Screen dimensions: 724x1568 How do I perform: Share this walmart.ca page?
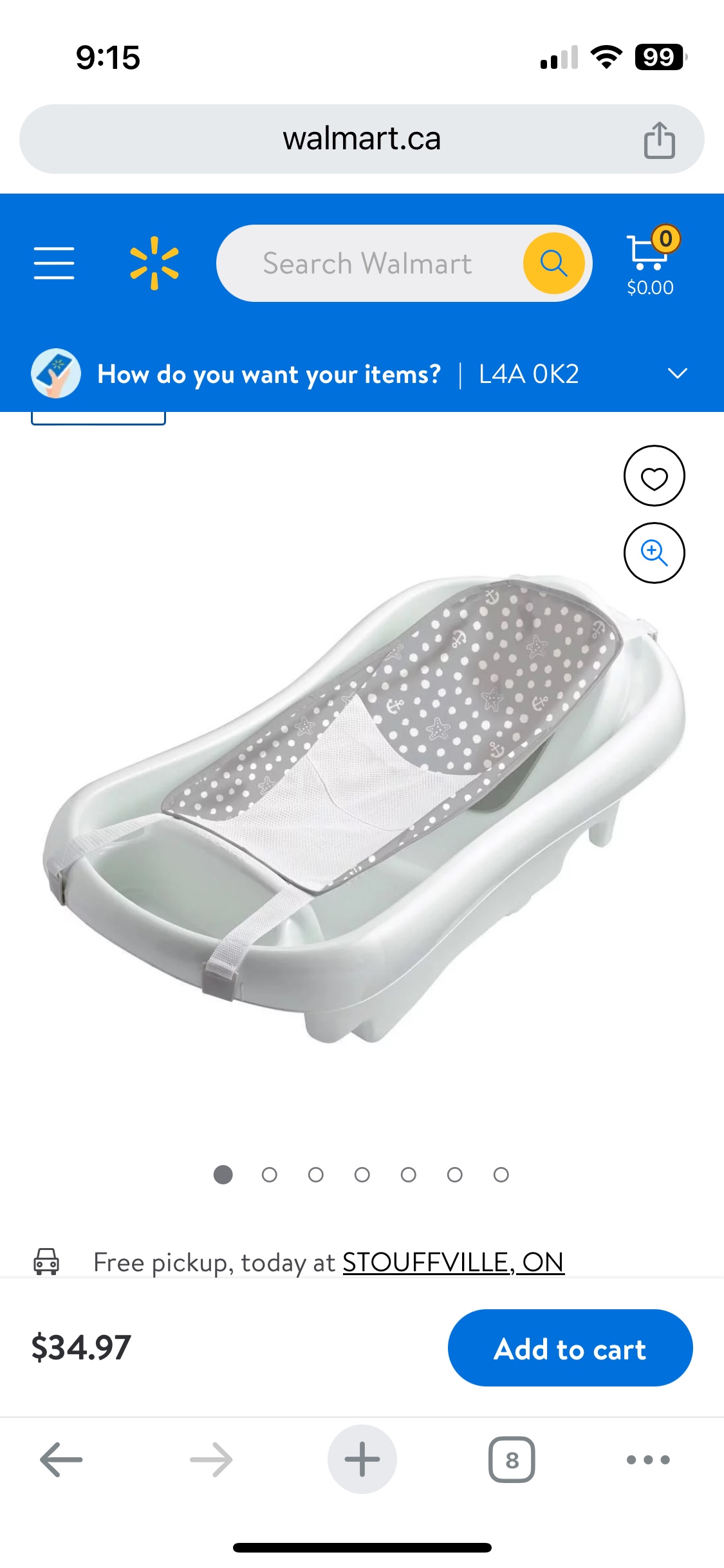[x=659, y=140]
